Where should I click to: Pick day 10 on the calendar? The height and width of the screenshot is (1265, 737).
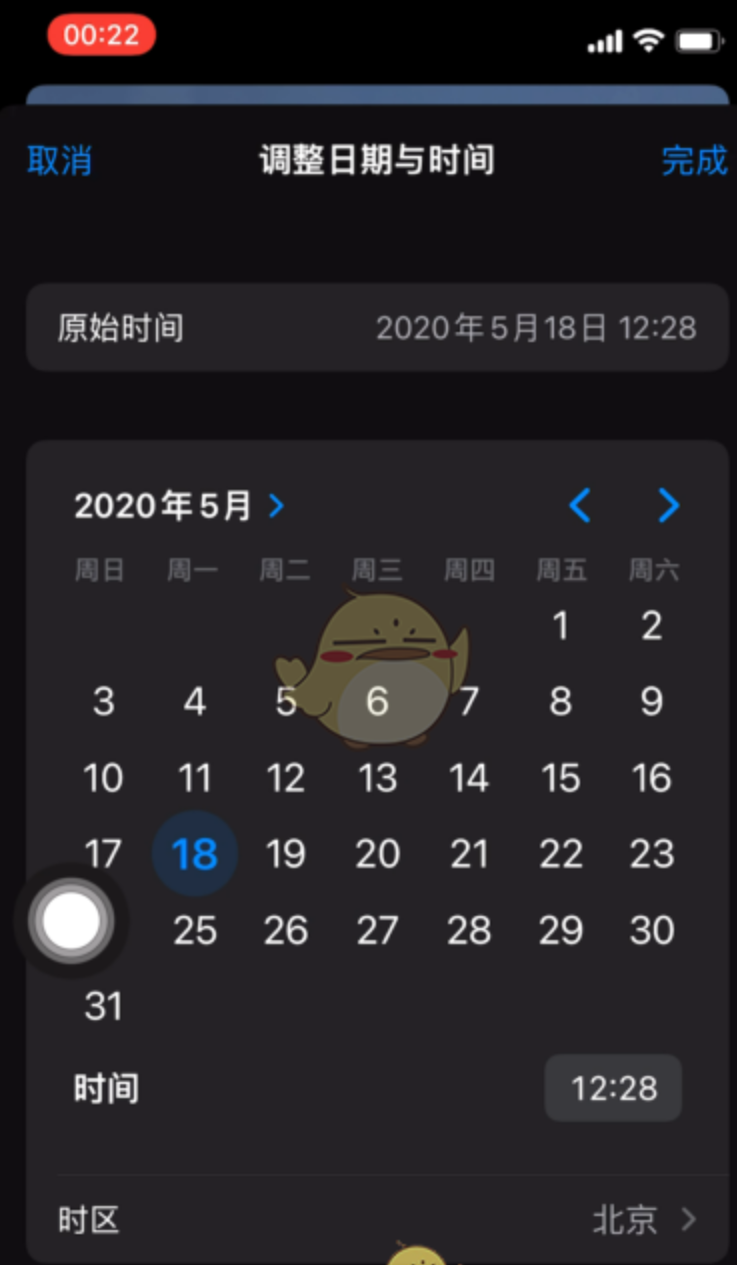[x=103, y=778]
